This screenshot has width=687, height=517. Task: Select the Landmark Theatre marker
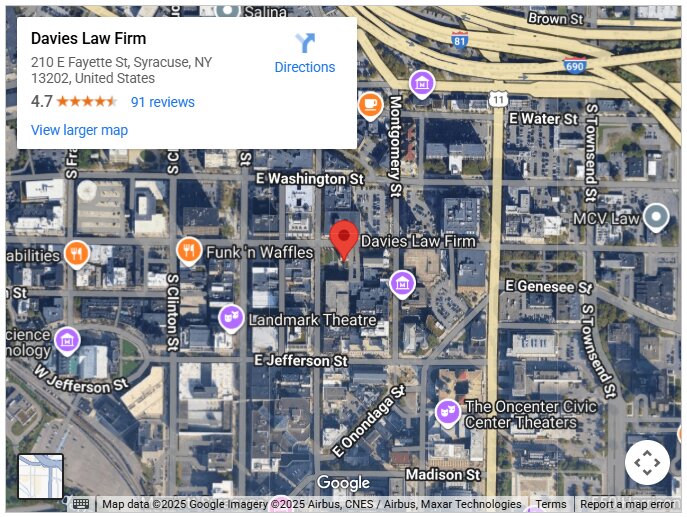tap(231, 318)
